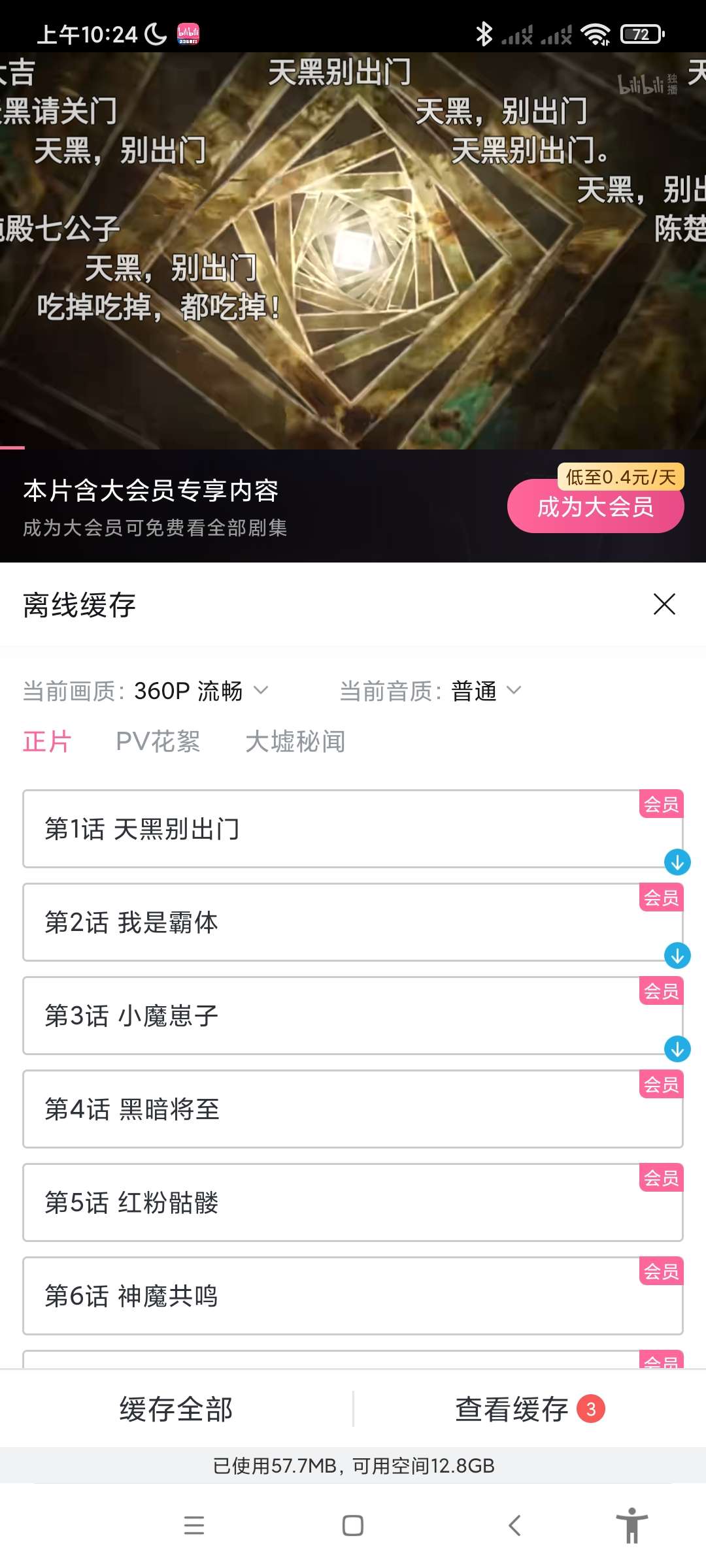Select 第1话 天黑别出门 episode
This screenshot has width=706, height=1568.
click(353, 829)
